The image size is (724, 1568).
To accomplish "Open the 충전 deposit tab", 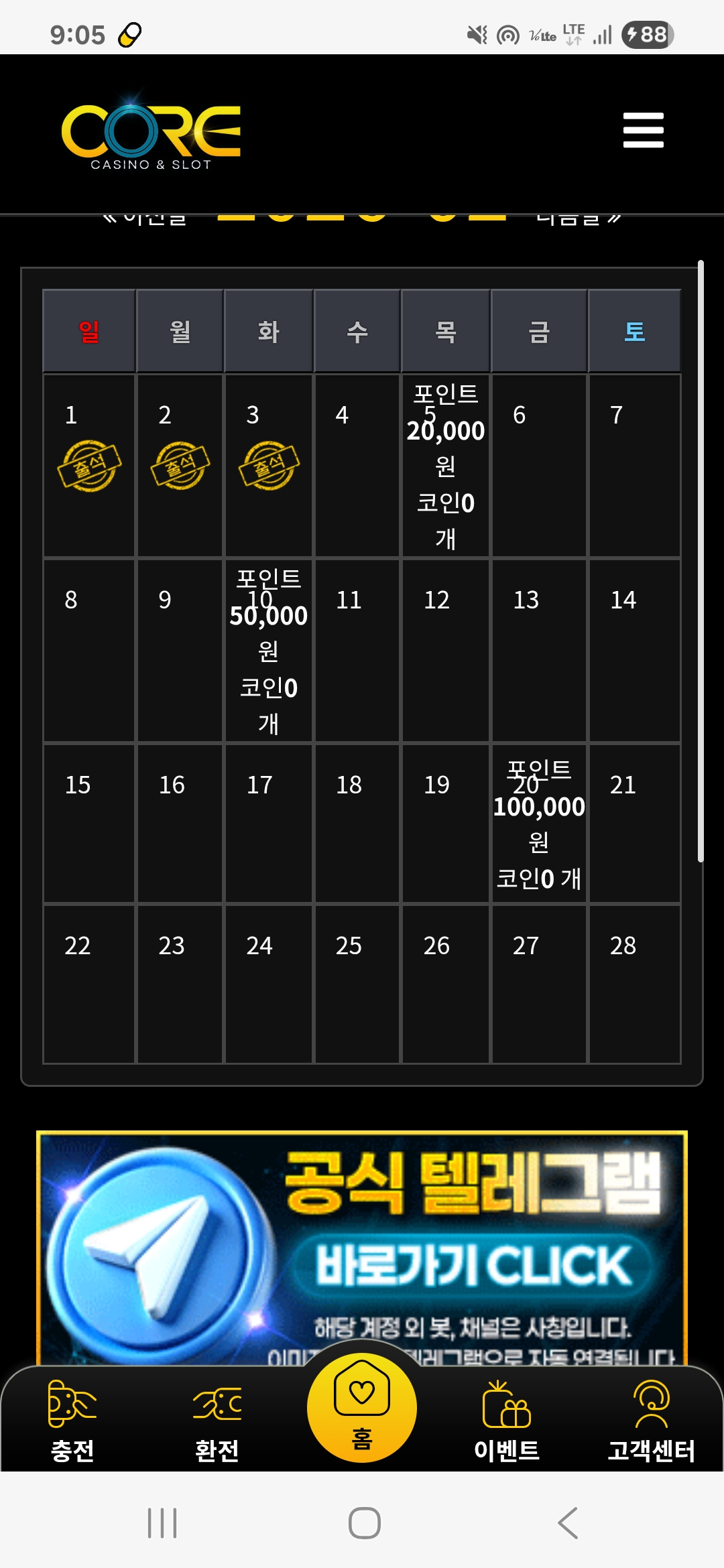I will [72, 1421].
